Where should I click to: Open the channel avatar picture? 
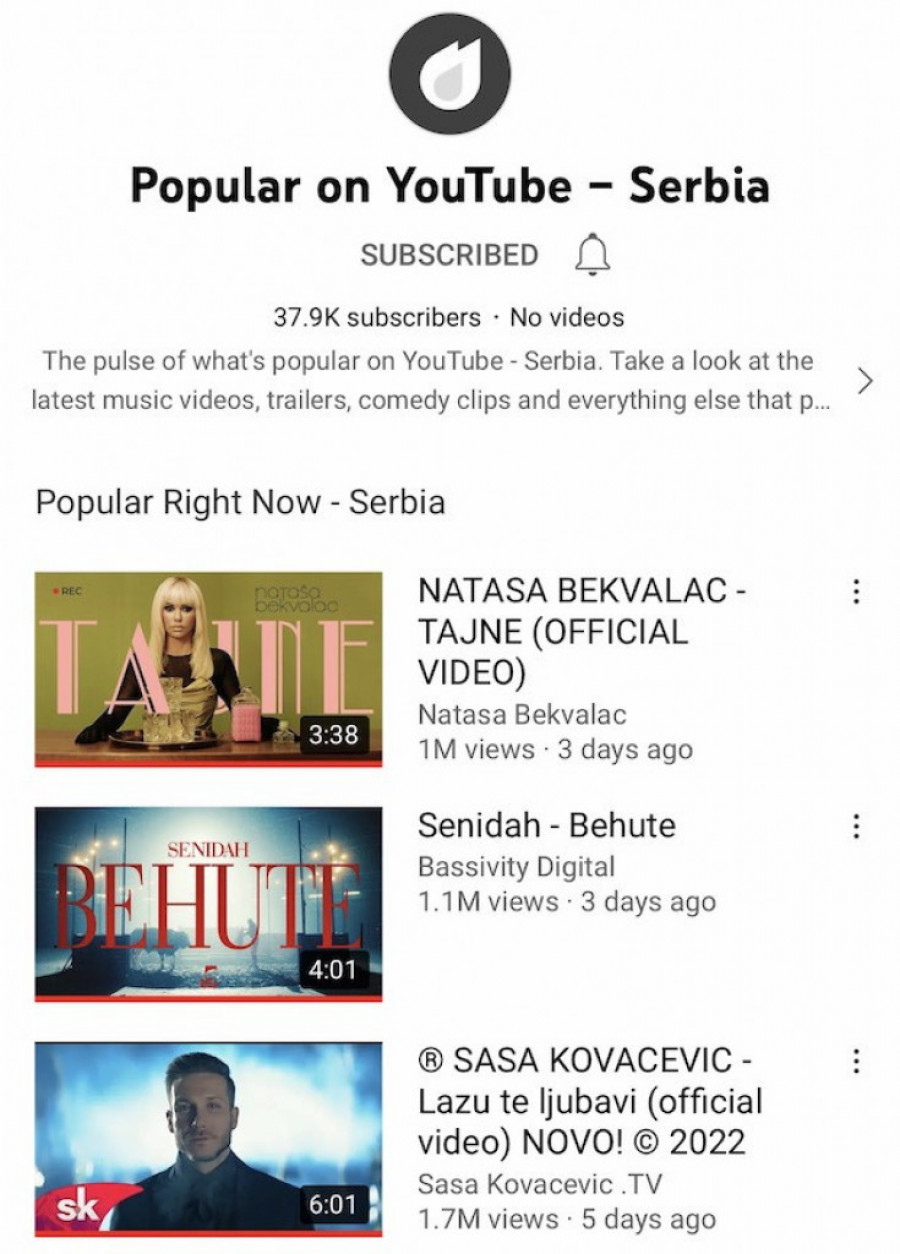click(450, 74)
